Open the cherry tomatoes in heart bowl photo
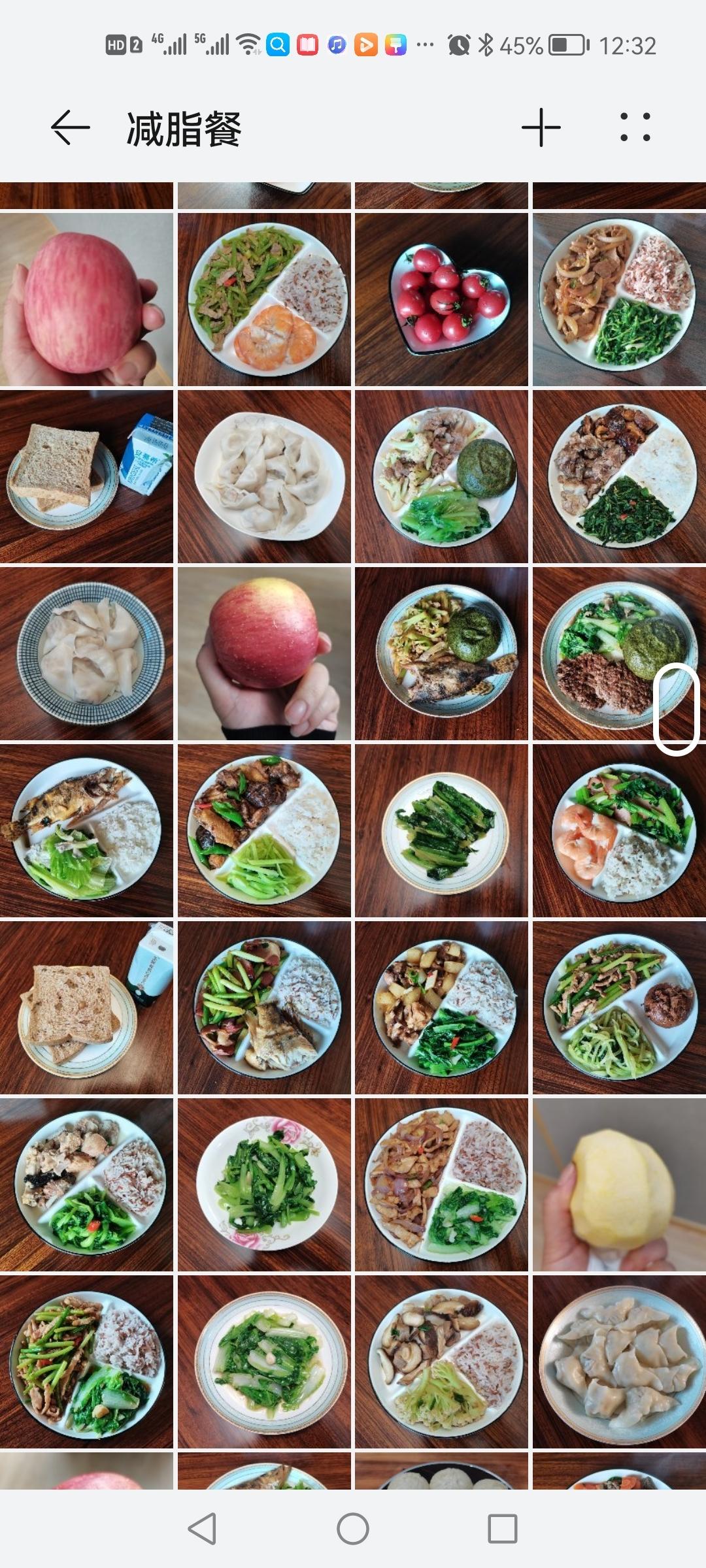This screenshot has height=1568, width=706. coord(441,299)
